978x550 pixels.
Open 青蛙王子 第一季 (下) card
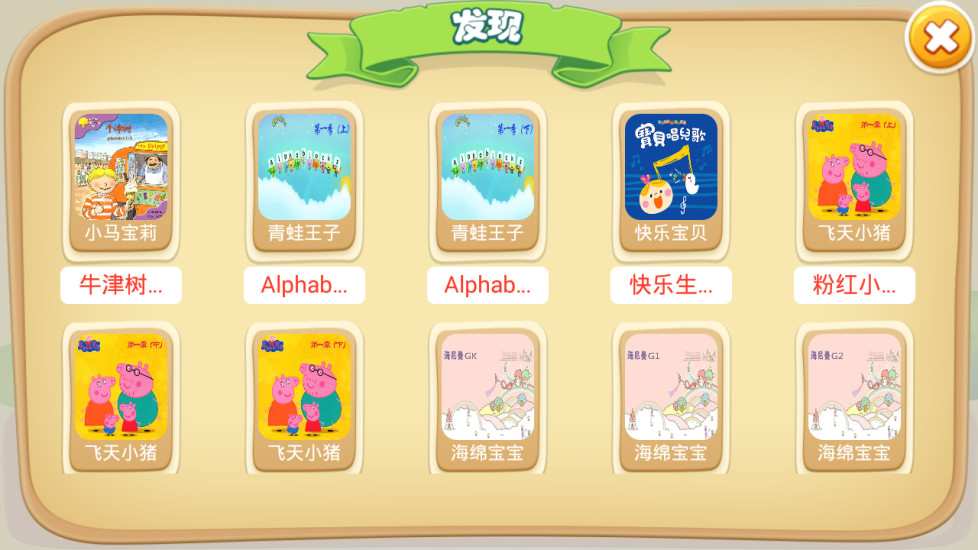point(488,180)
